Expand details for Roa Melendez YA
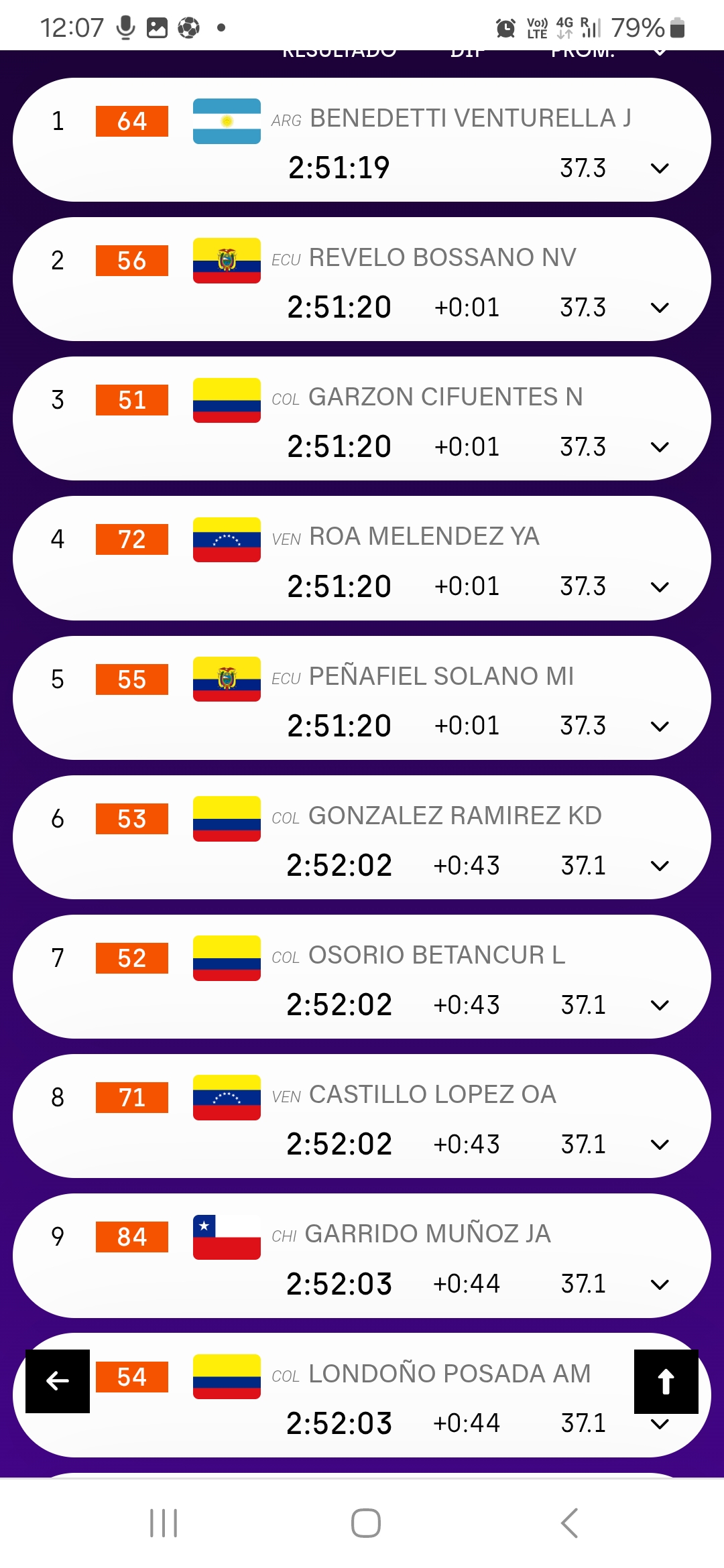724x1568 pixels. coord(660,587)
